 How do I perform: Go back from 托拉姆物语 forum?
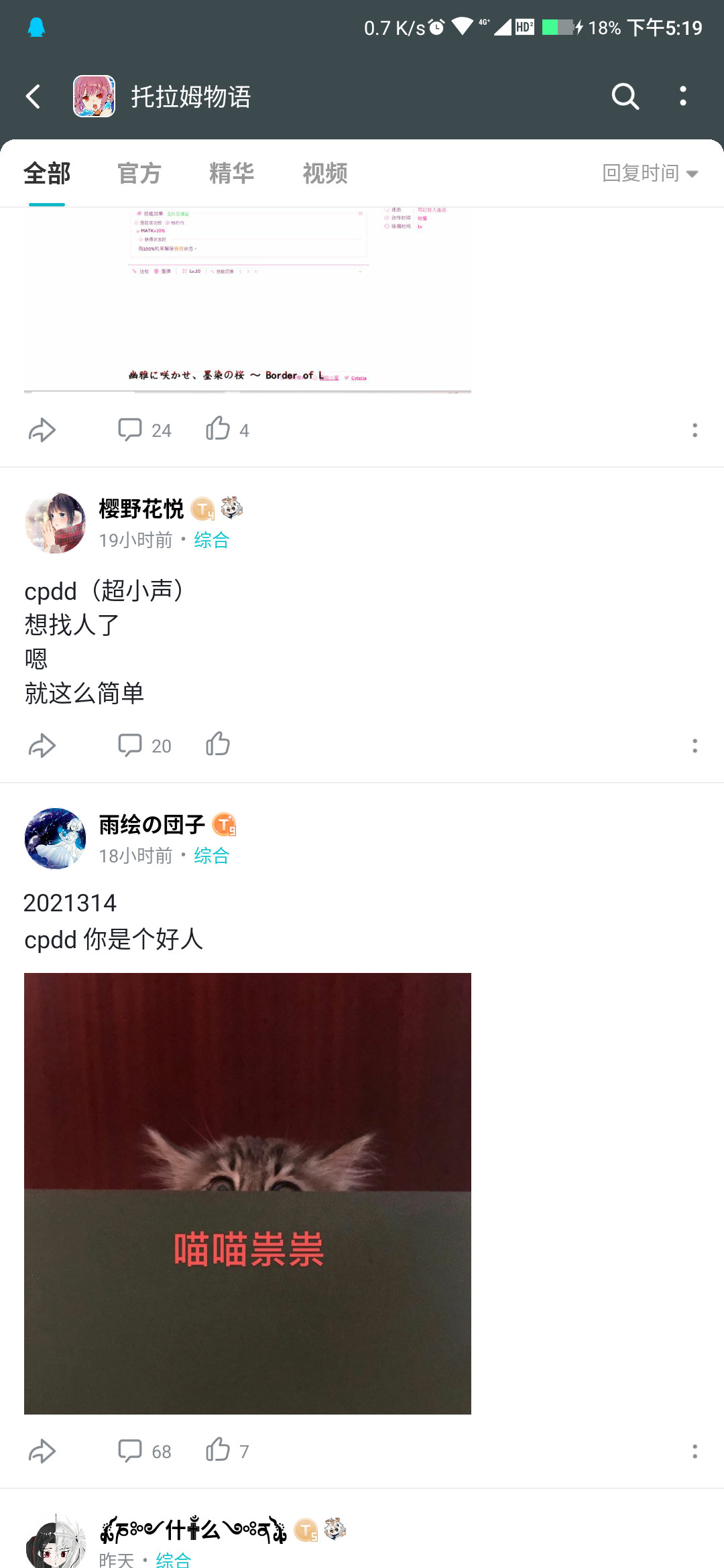click(x=34, y=96)
